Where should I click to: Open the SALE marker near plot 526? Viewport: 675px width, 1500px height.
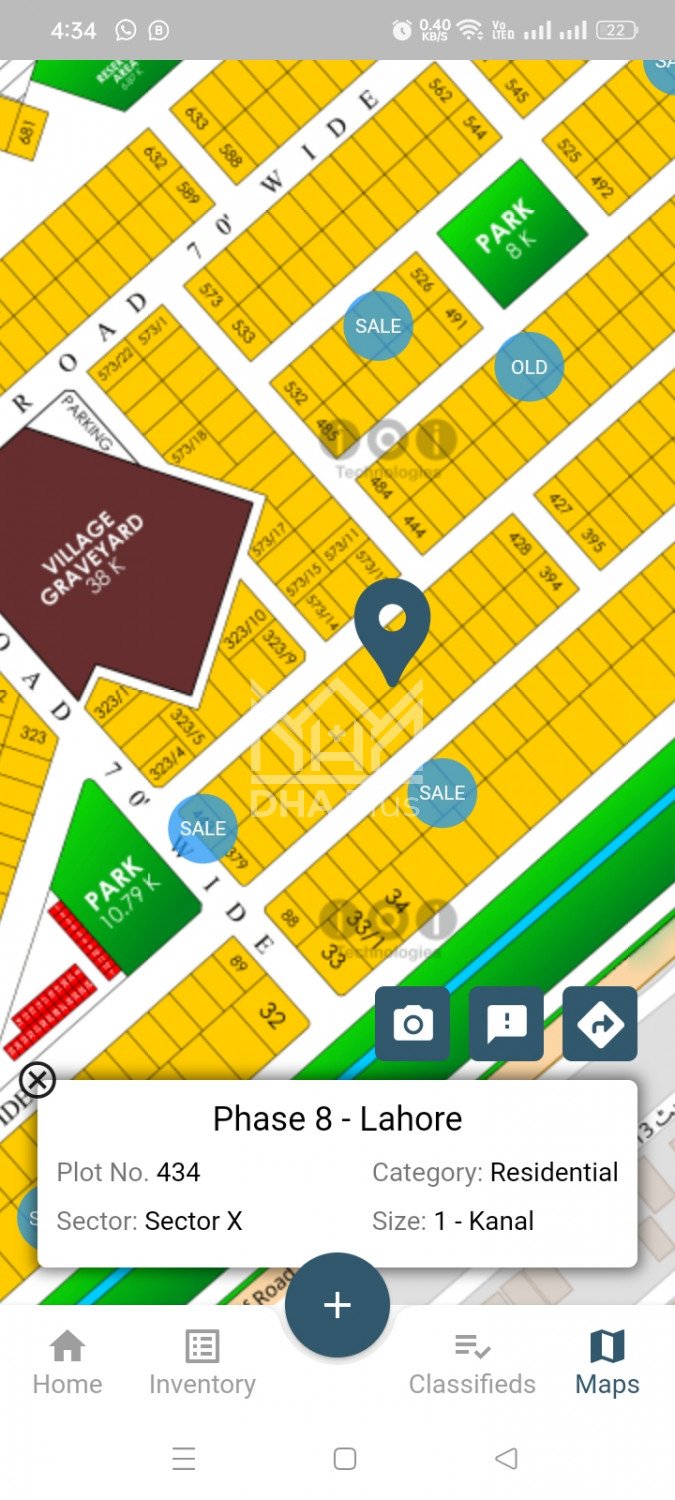pyautogui.click(x=378, y=326)
